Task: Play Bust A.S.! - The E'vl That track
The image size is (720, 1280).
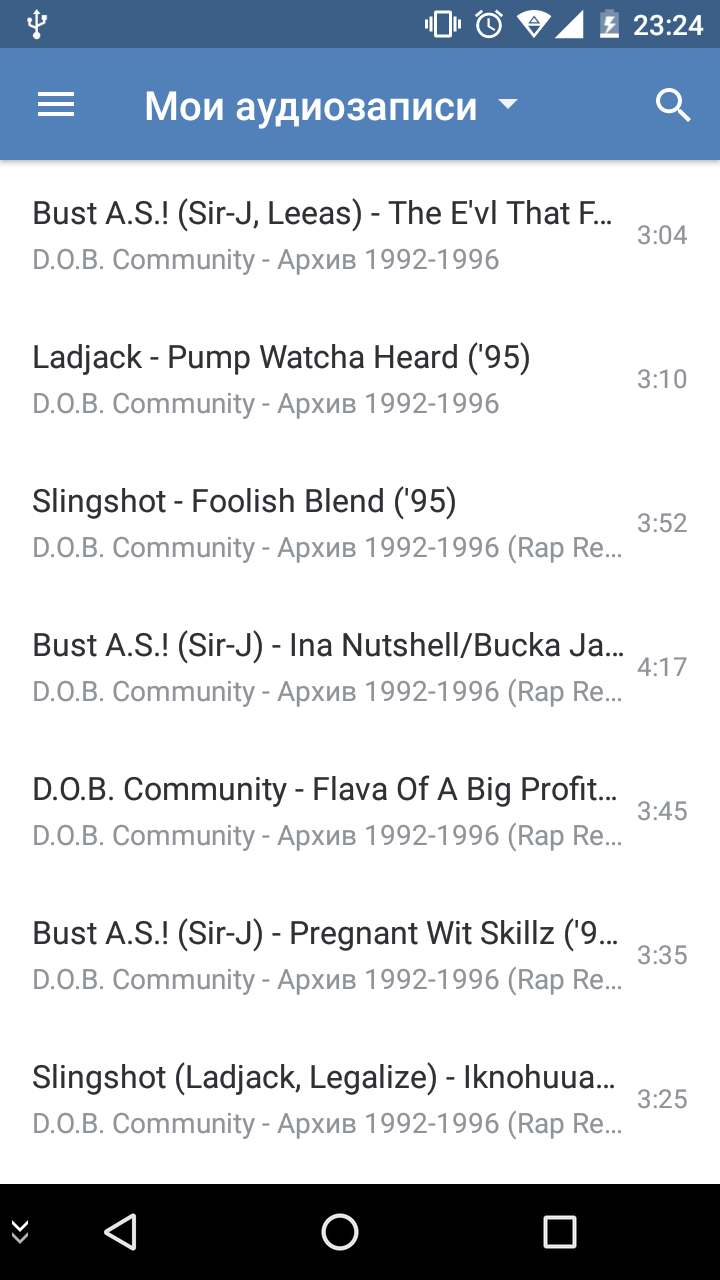Action: 360,235
